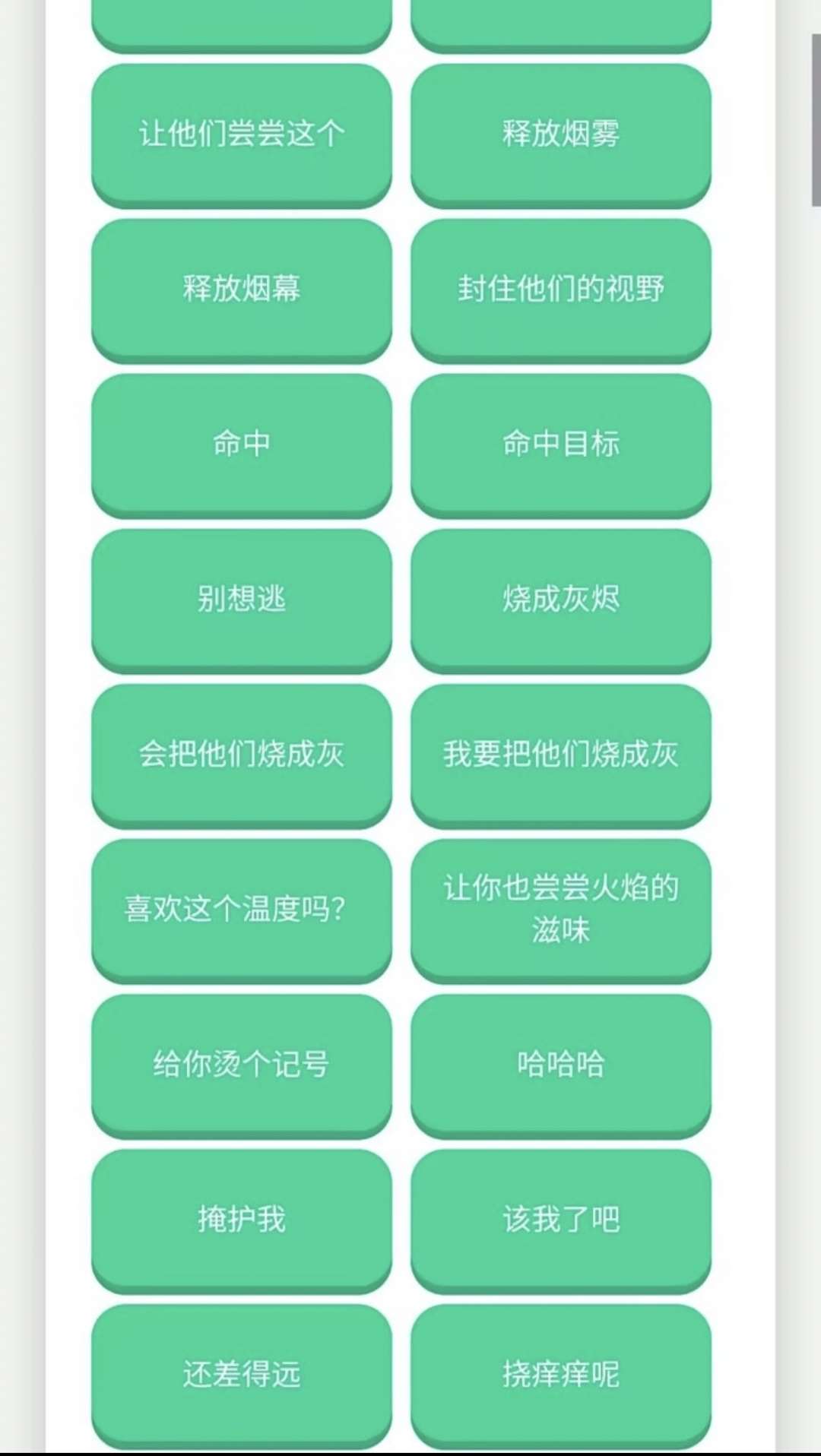Screen dimensions: 821x1456
Task: Select the 释放烟幕 button
Action: [242, 289]
